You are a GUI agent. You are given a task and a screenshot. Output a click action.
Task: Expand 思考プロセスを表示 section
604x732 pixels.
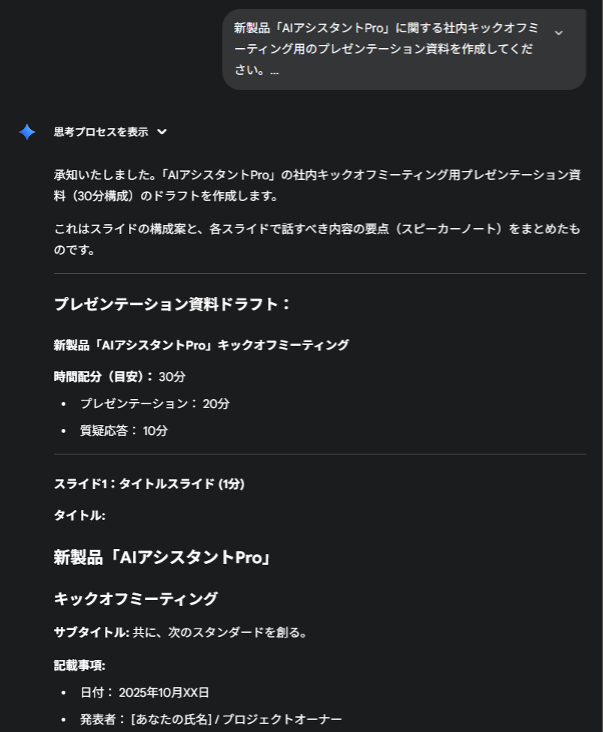pyautogui.click(x=110, y=131)
